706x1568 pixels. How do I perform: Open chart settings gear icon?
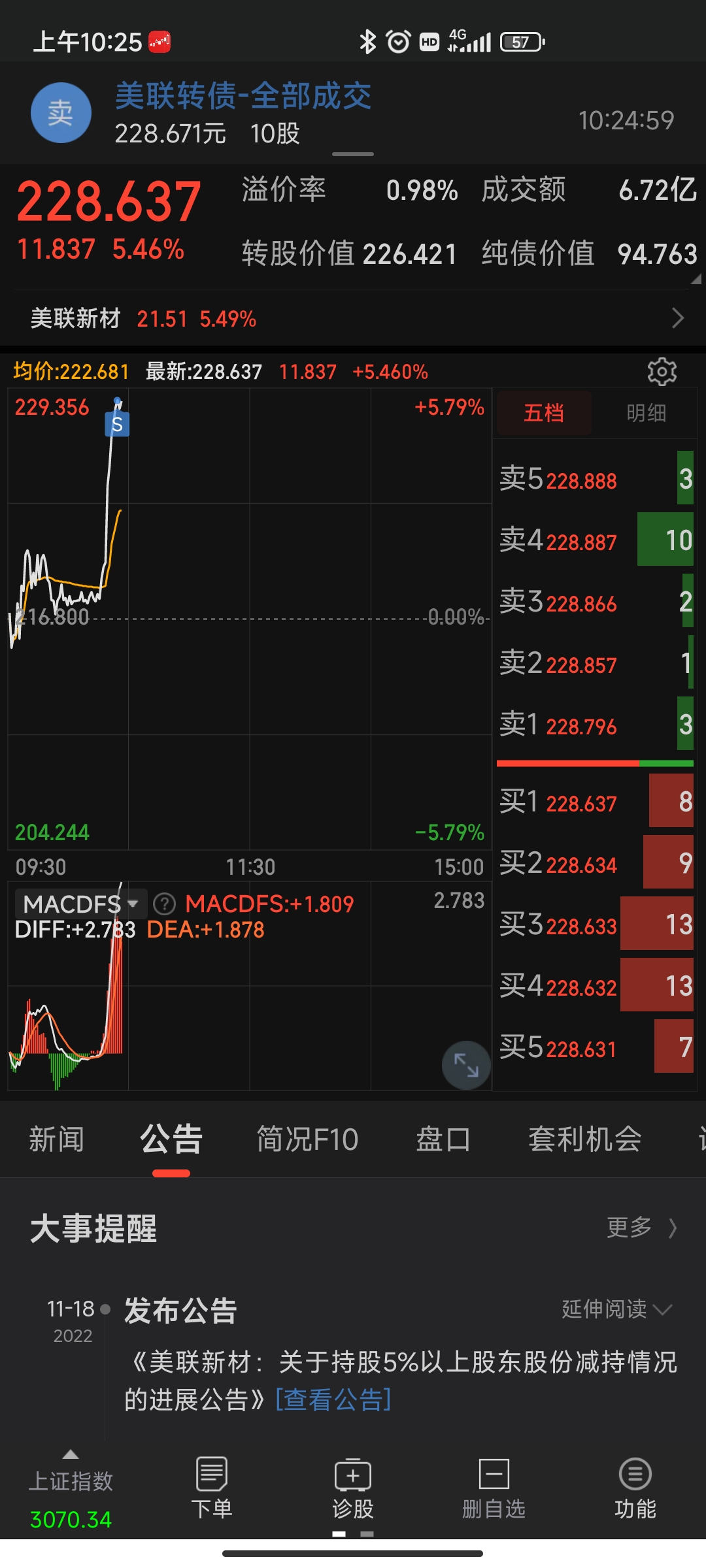point(662,372)
